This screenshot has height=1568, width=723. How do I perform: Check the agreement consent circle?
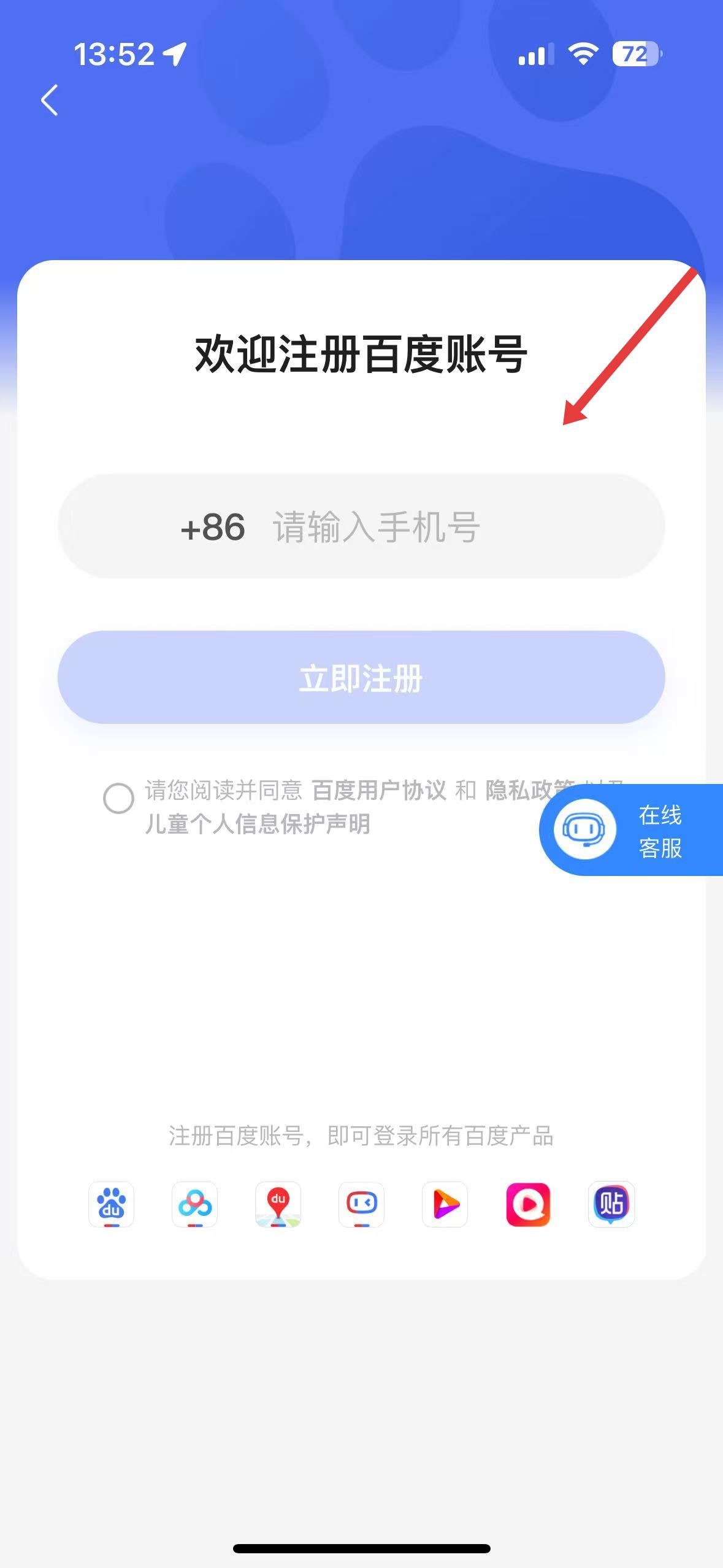118,798
